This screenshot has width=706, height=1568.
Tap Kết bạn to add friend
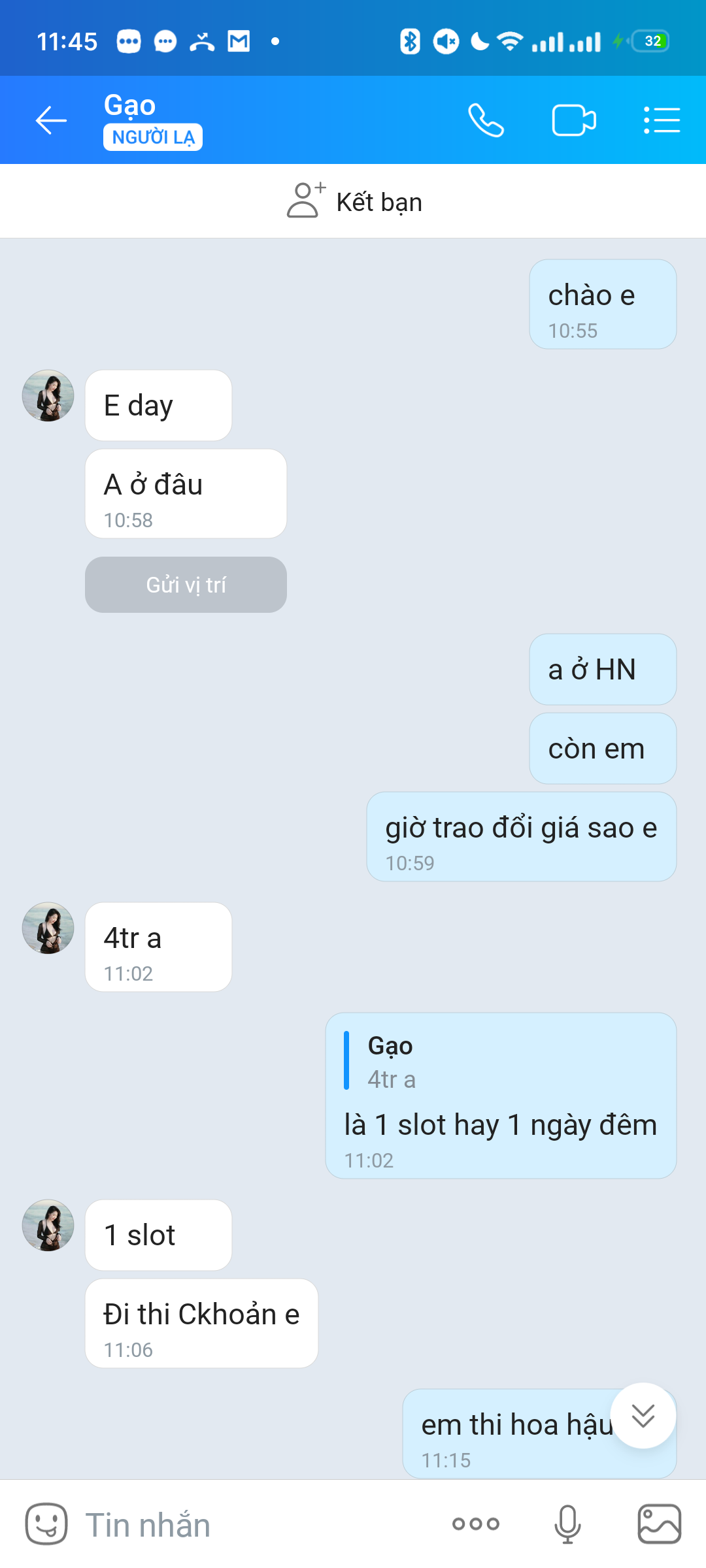354,201
